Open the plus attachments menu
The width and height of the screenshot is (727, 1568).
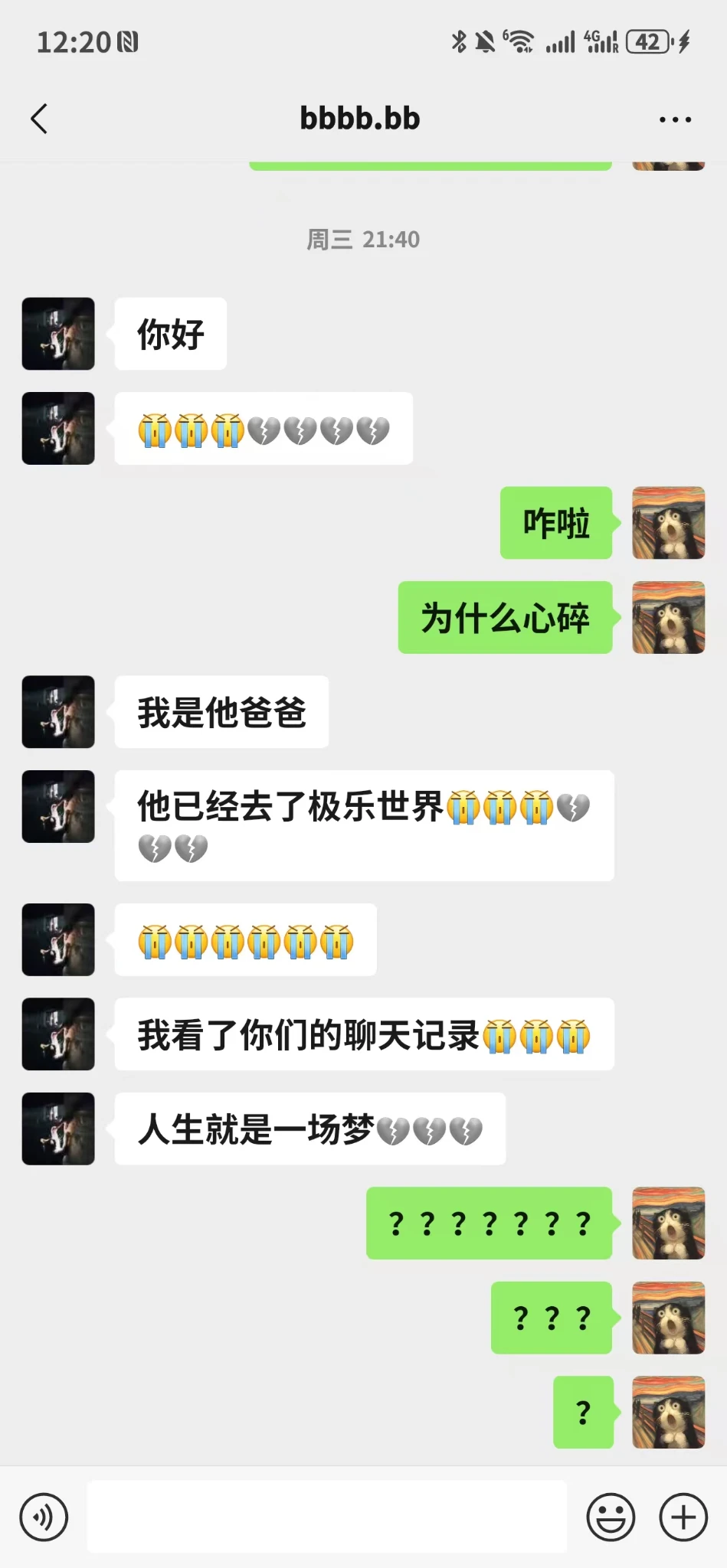tap(683, 1517)
